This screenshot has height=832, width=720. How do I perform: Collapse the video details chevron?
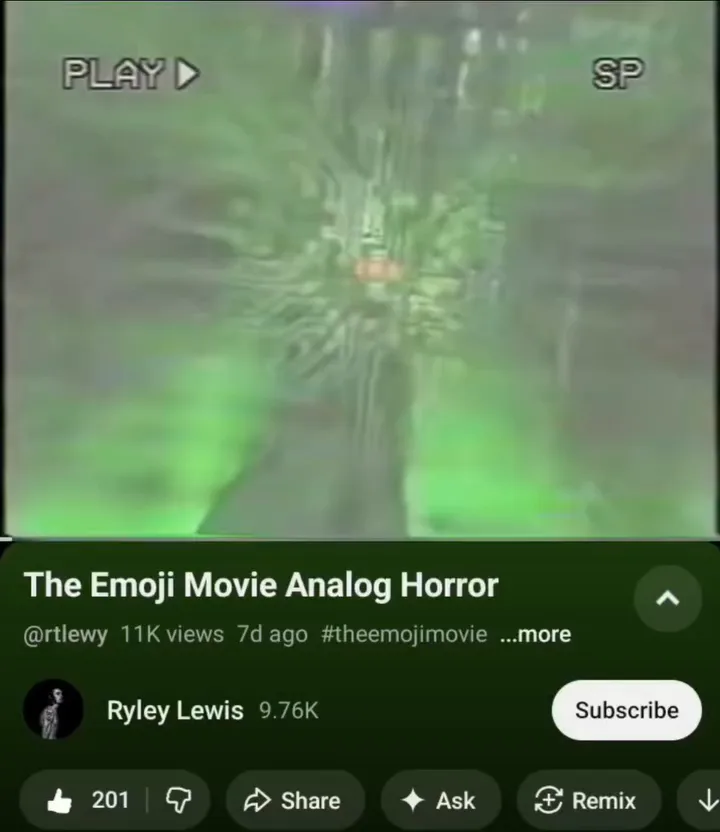(x=667, y=598)
